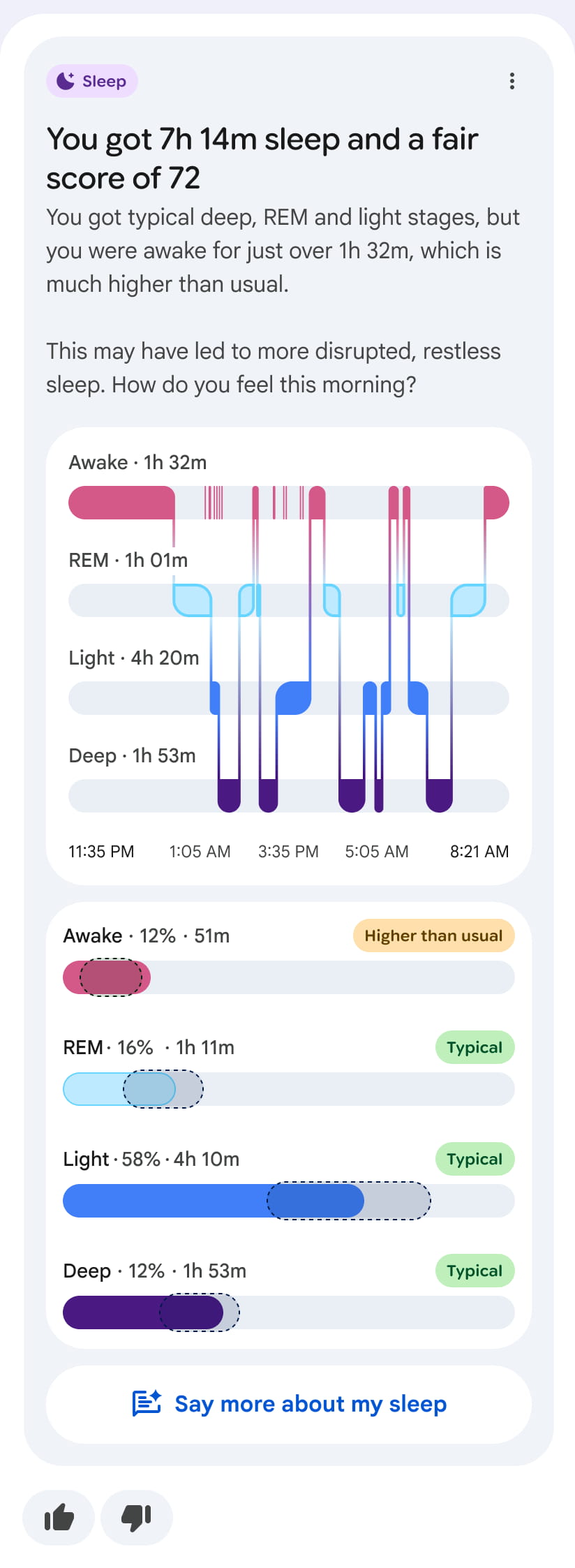Viewport: 575px width, 1568px height.
Task: Give a thumbs down to this insight
Action: tap(137, 1517)
